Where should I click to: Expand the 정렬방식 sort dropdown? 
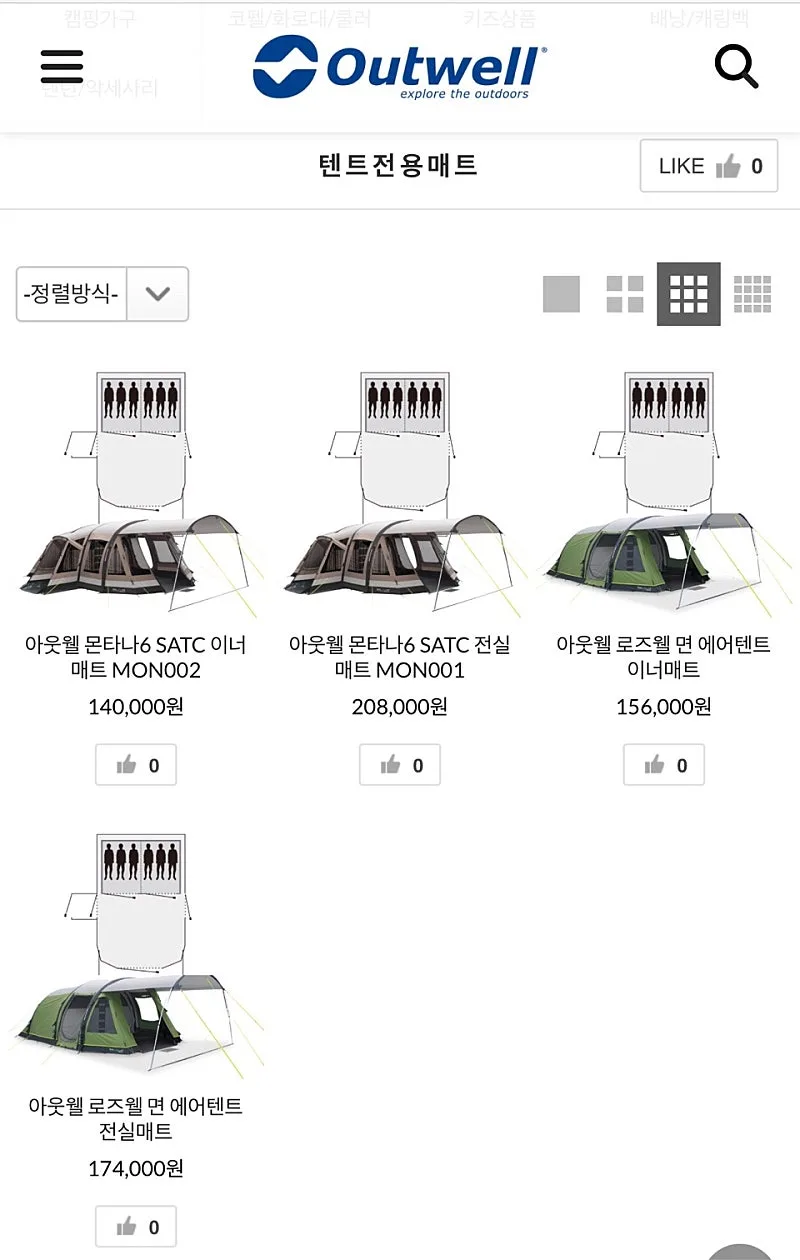coord(102,294)
